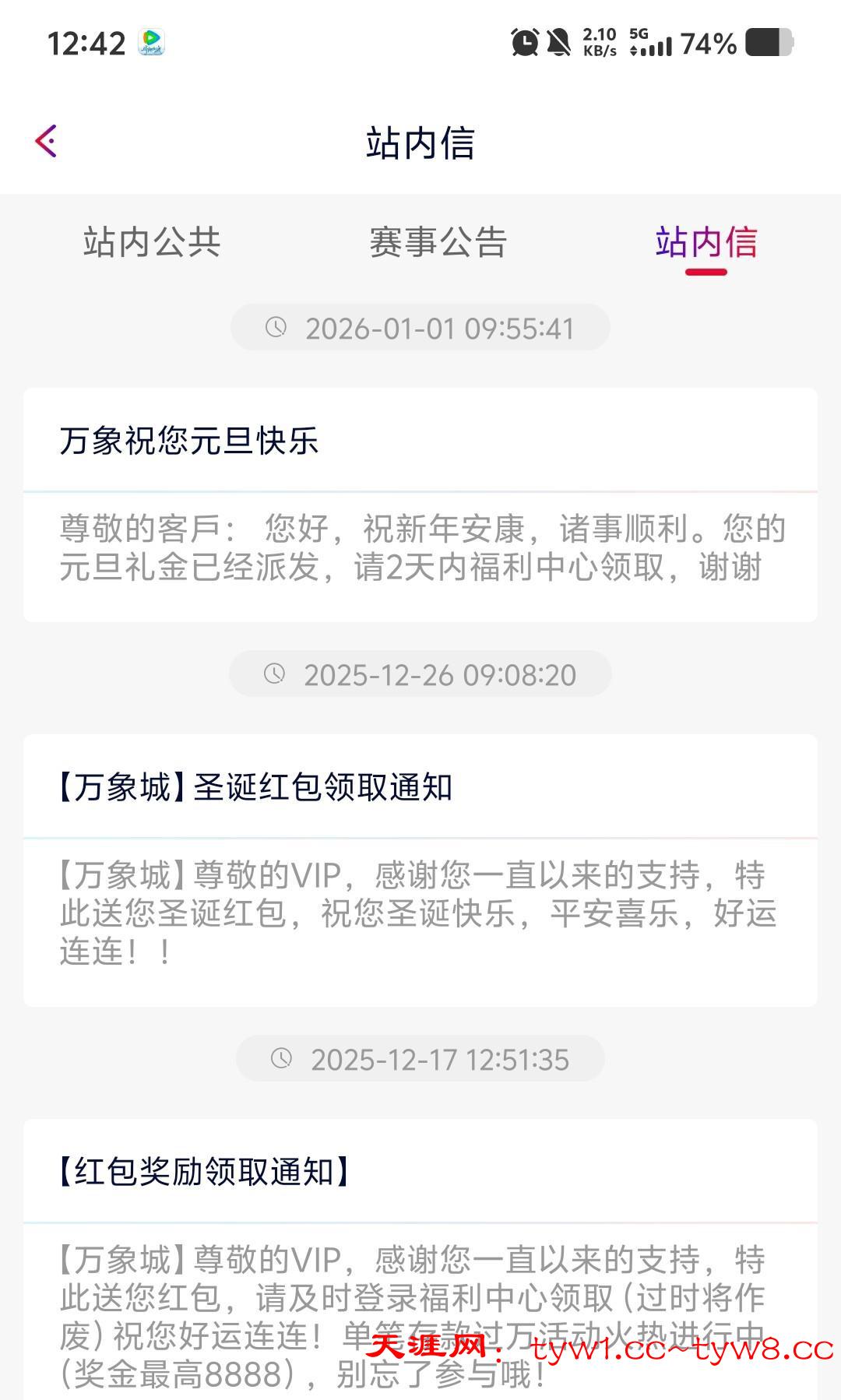Go back using the top-left arrow
This screenshot has height=1400, width=841.
pos(47,142)
